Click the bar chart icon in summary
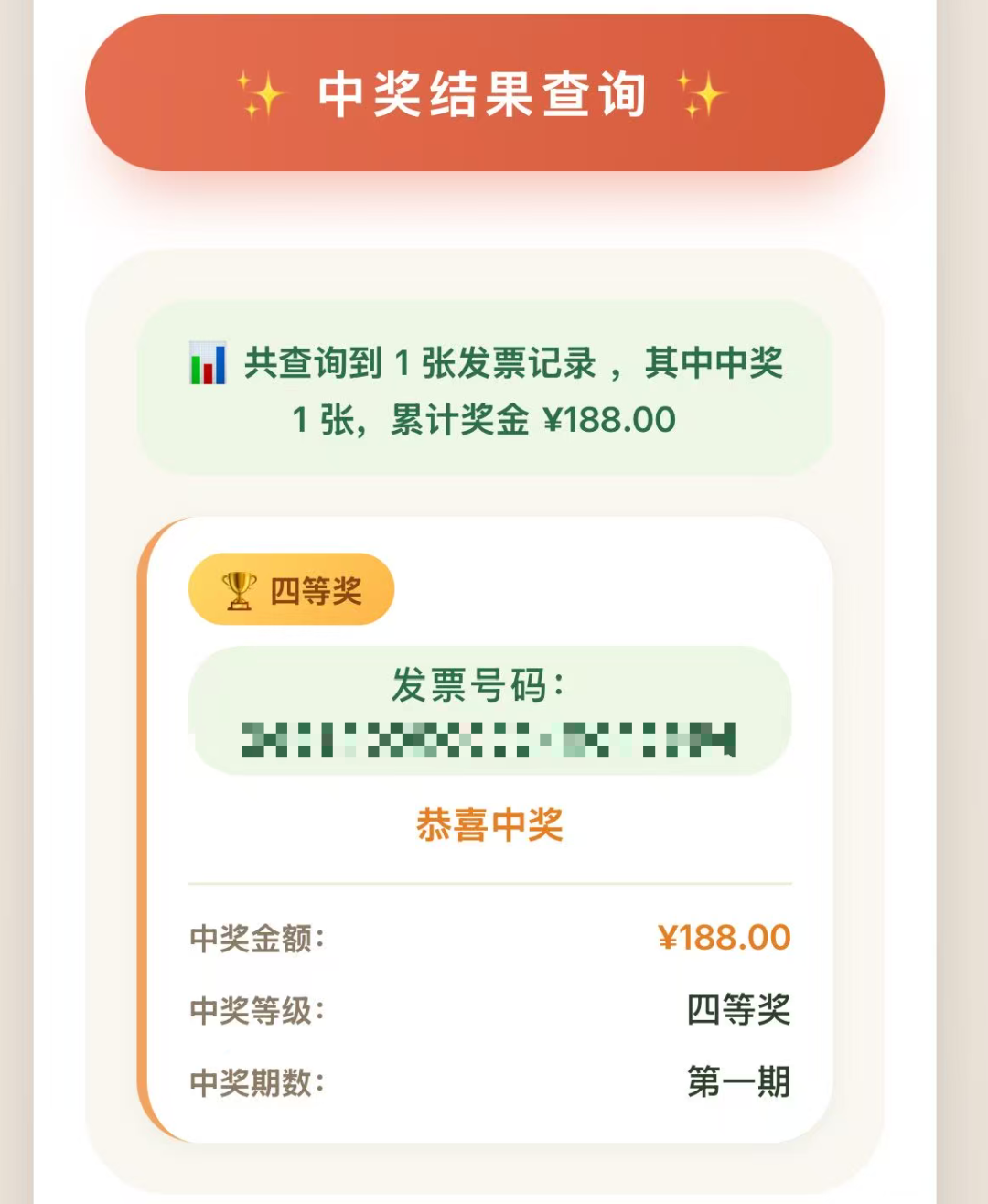This screenshot has width=988, height=1204. pyautogui.click(x=209, y=361)
